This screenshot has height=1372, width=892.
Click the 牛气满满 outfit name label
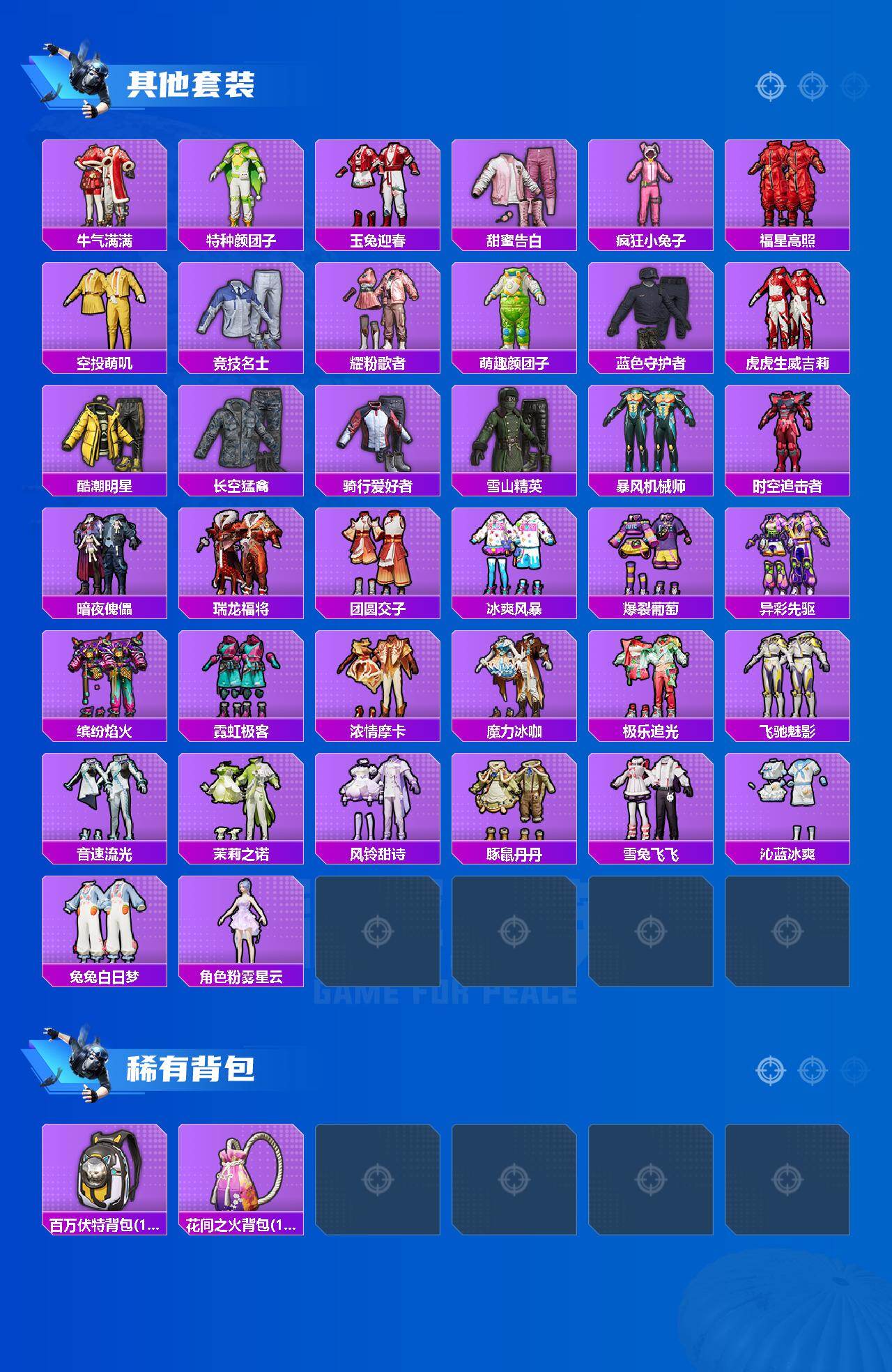(x=104, y=238)
